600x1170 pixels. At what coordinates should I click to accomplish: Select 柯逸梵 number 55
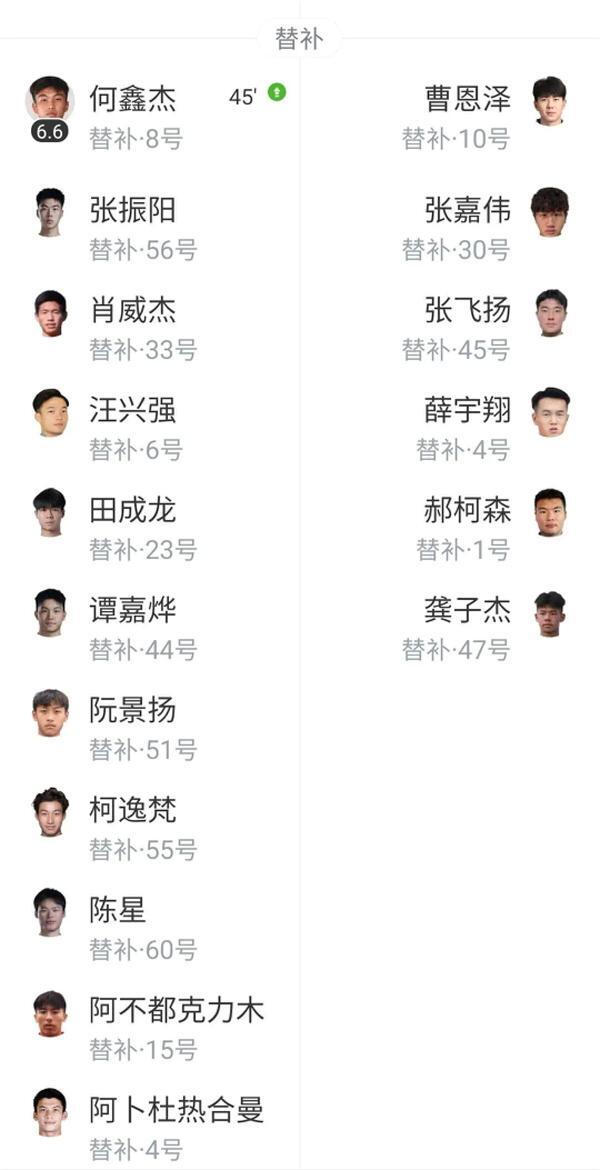coord(132,811)
